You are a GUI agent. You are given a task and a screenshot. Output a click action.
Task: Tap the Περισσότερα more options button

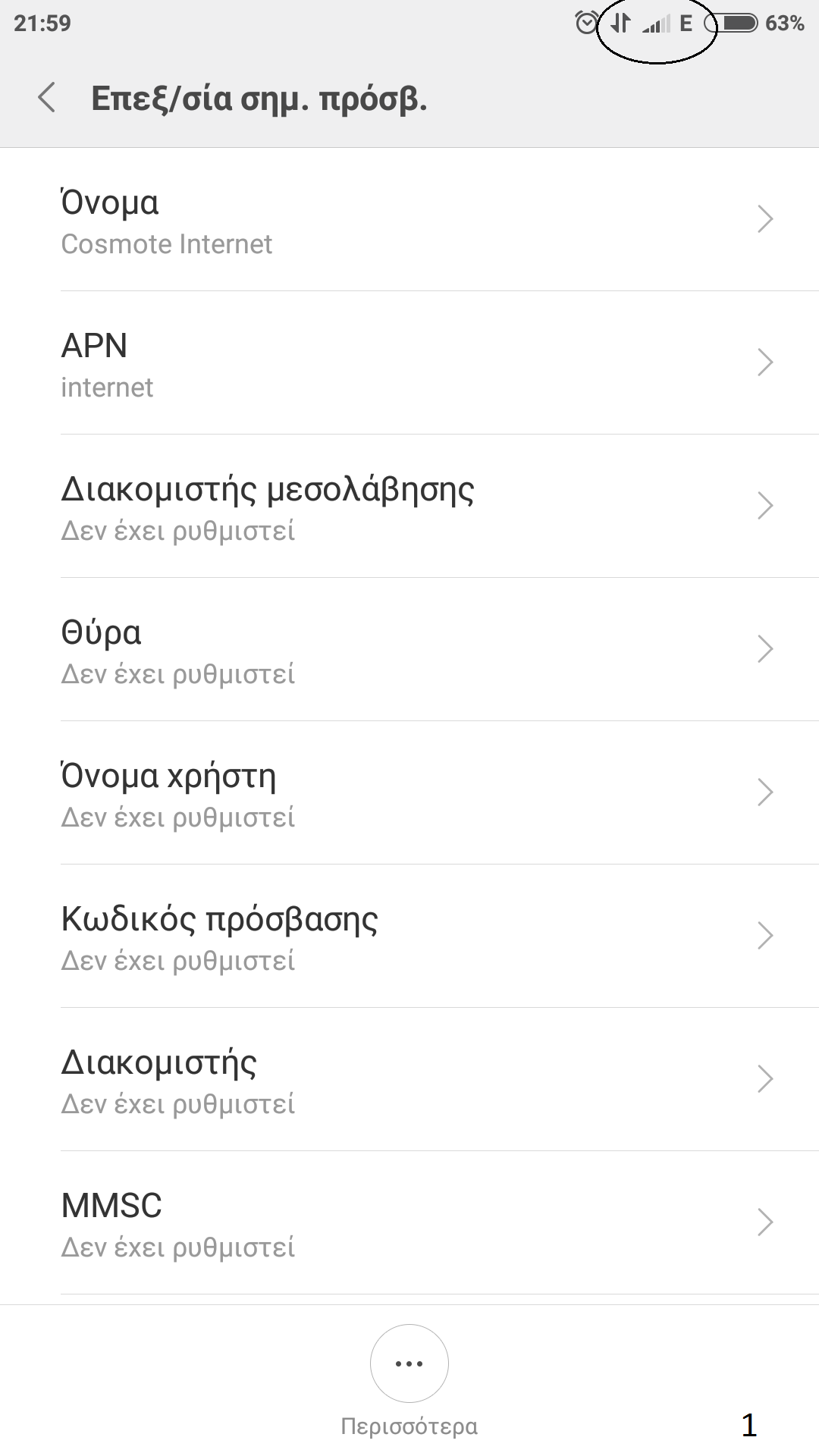(x=409, y=1364)
